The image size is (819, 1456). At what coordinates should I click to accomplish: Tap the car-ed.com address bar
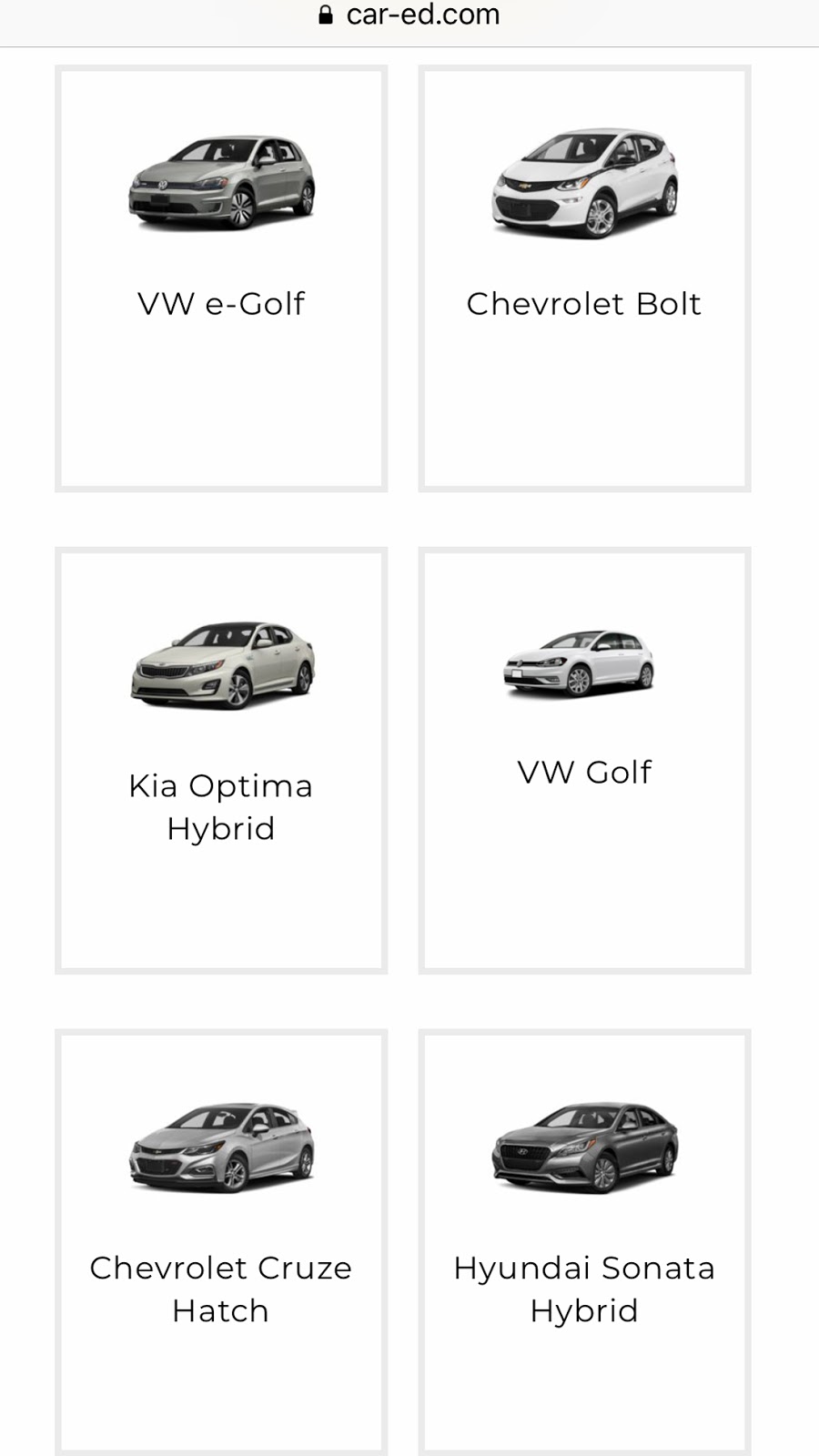pyautogui.click(x=409, y=15)
